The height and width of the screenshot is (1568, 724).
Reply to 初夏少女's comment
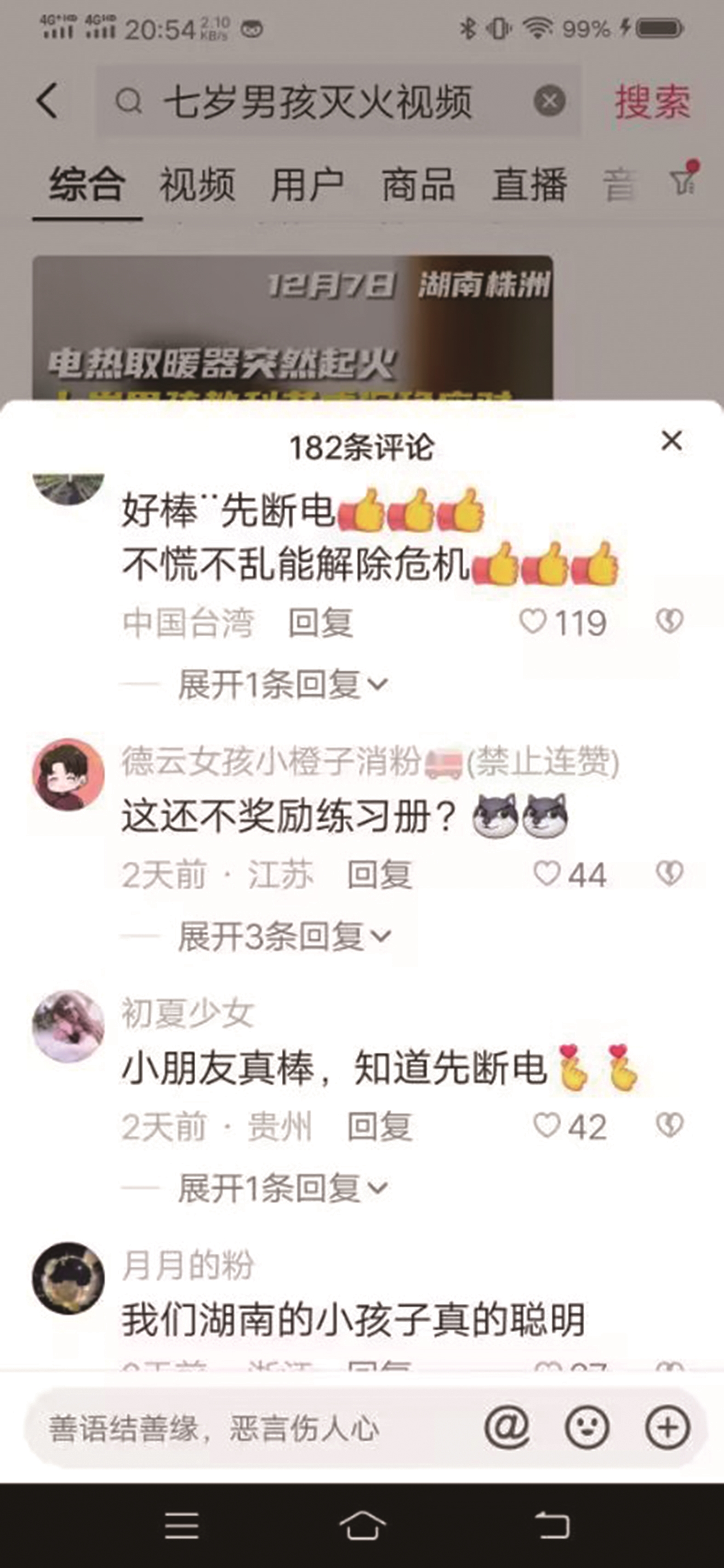(379, 1126)
